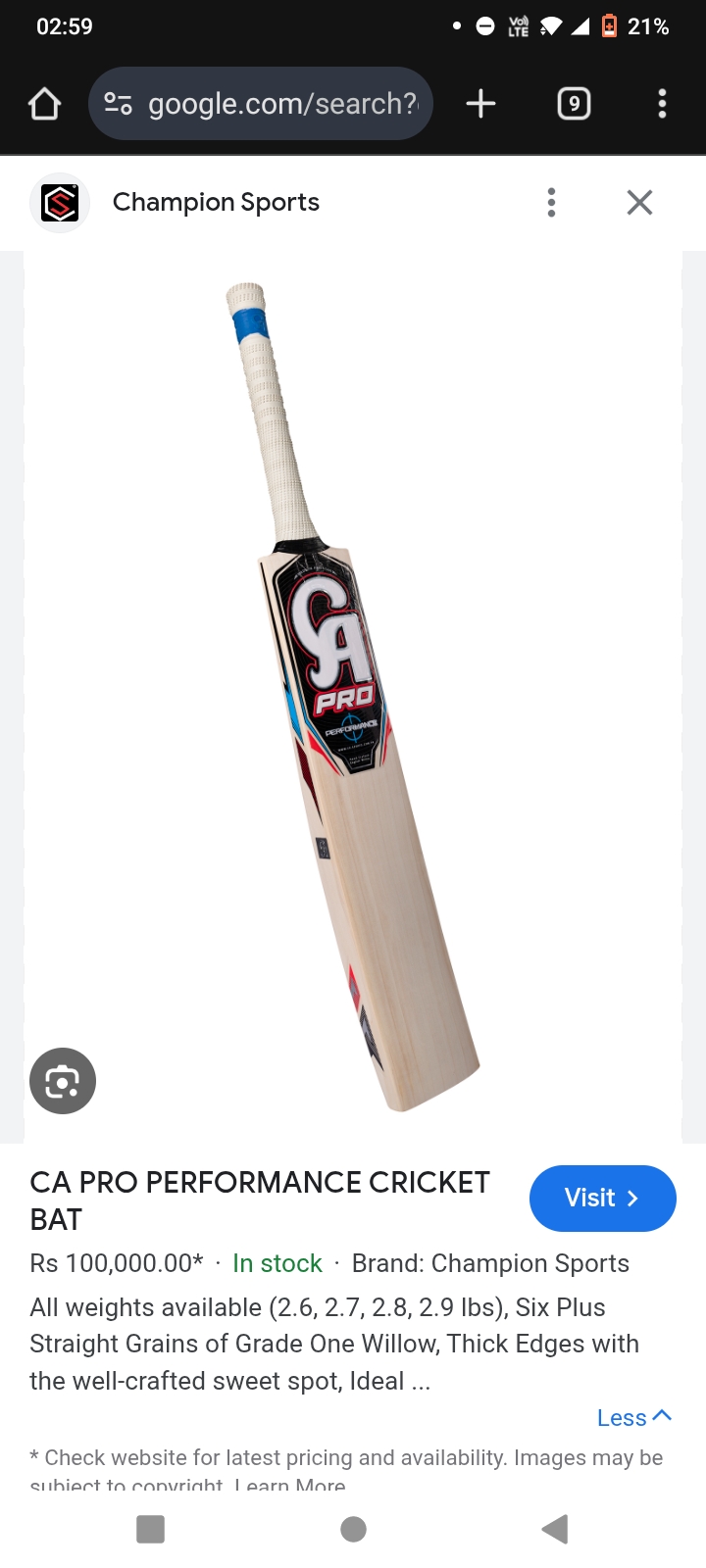Go back using the system back button

[555, 1529]
